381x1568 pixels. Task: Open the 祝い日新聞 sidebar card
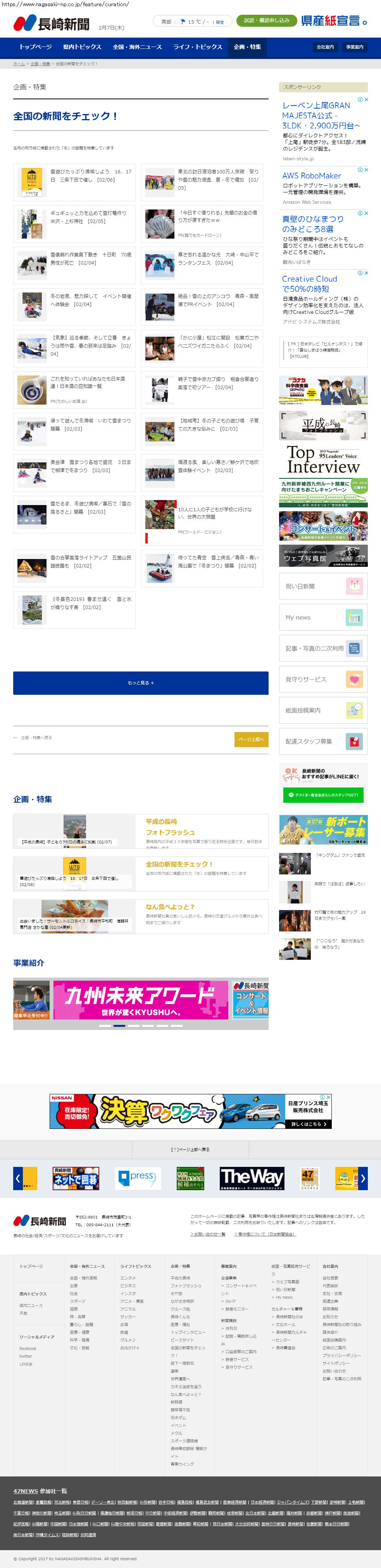(x=323, y=586)
